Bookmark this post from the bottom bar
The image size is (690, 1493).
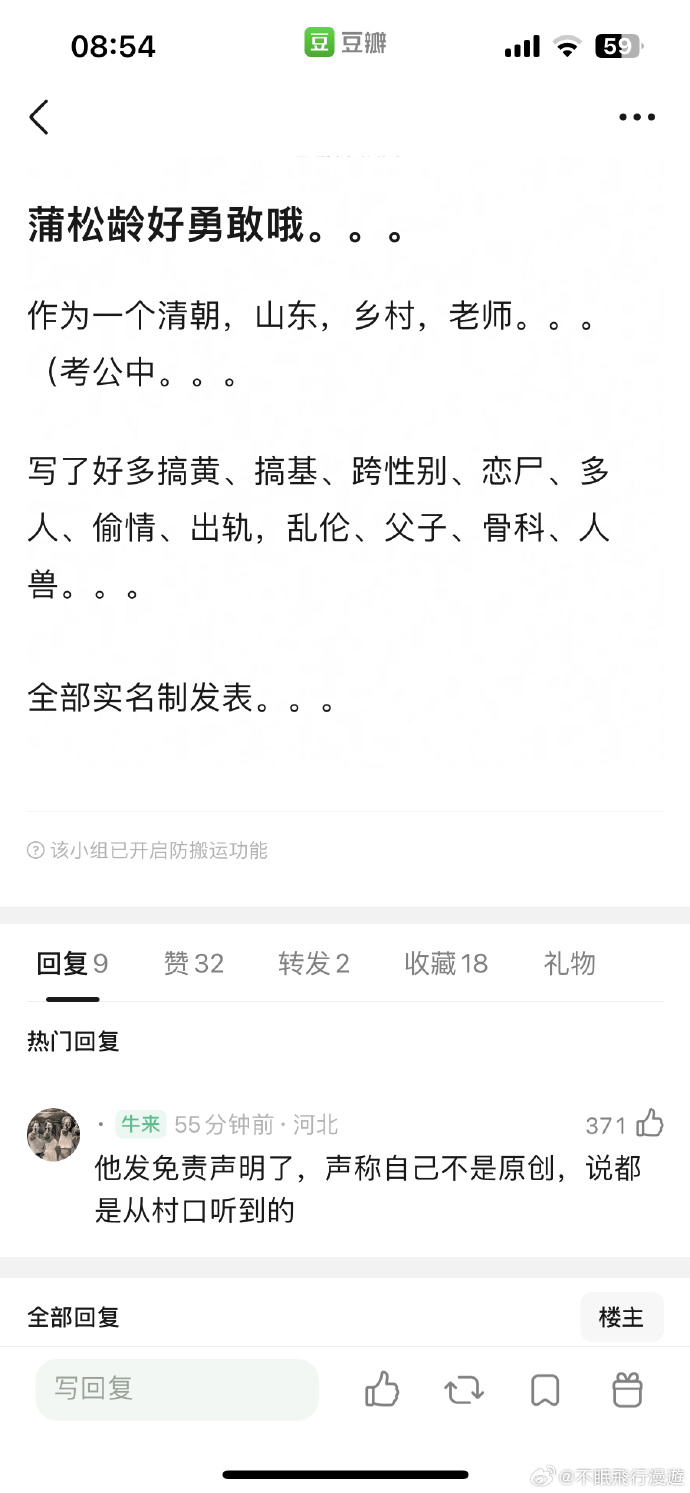click(x=545, y=1390)
